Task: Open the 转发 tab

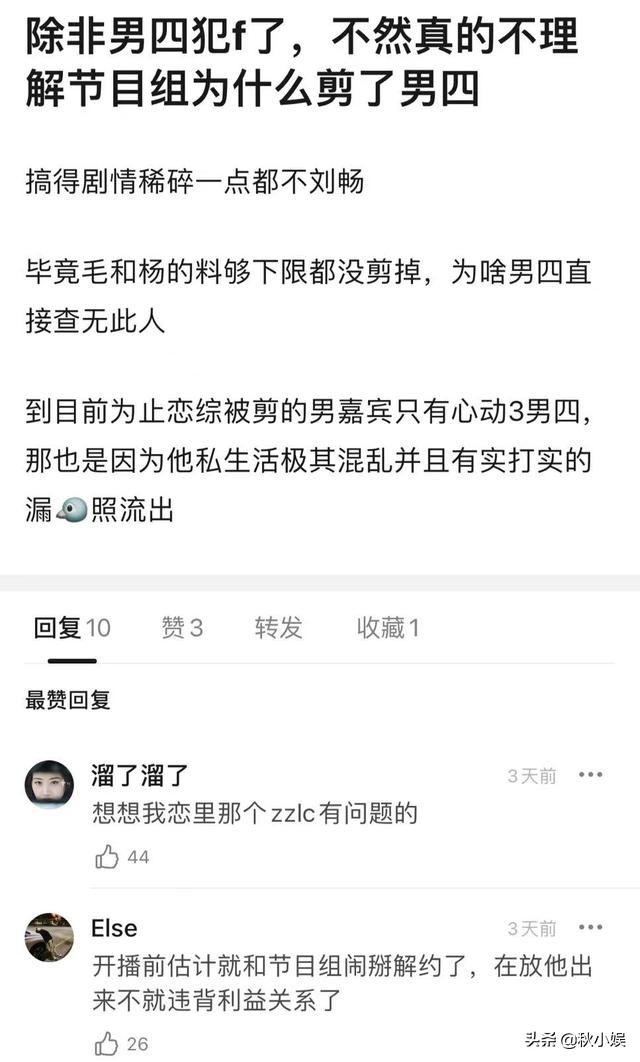Action: point(278,628)
